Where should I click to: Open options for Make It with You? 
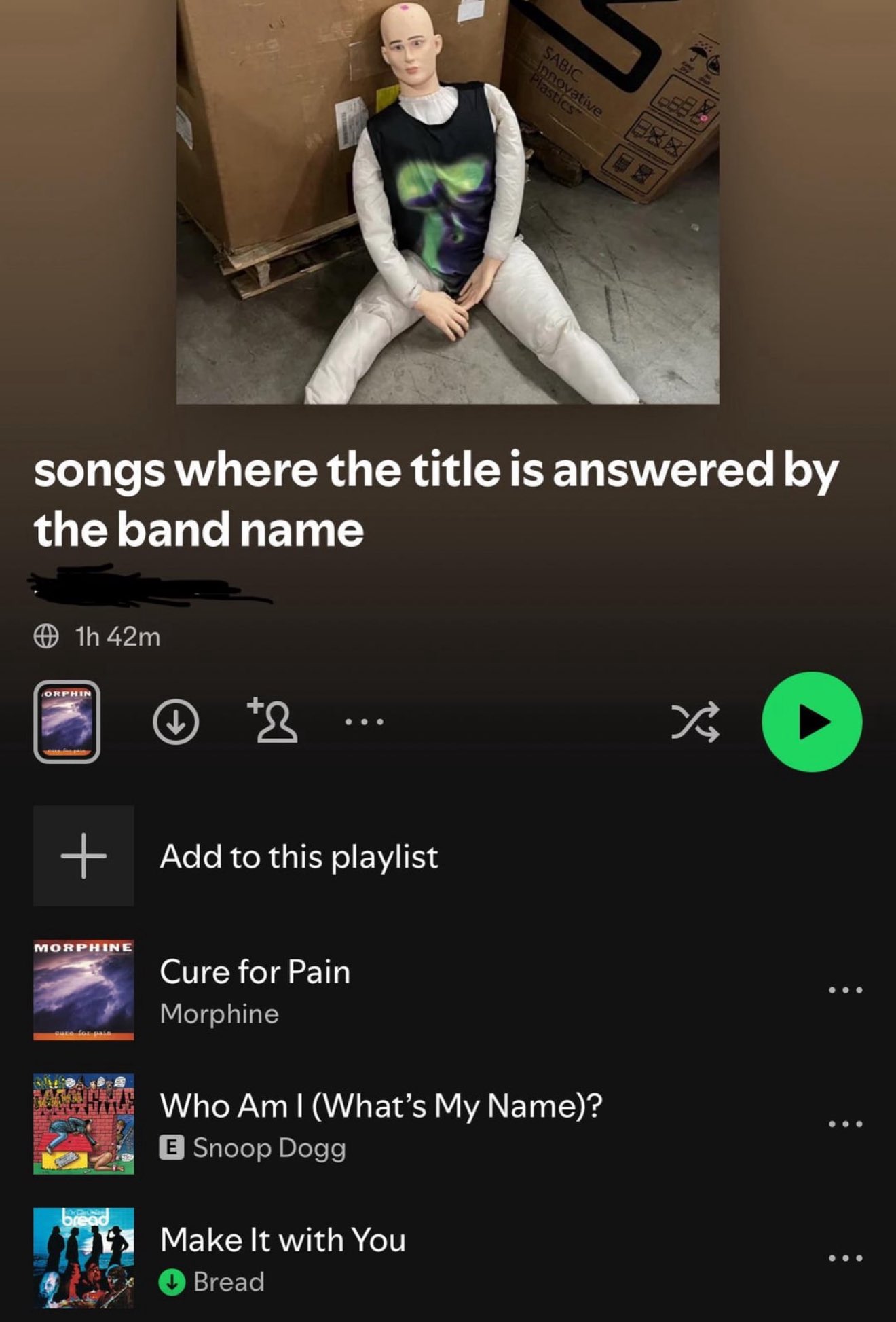845,1258
